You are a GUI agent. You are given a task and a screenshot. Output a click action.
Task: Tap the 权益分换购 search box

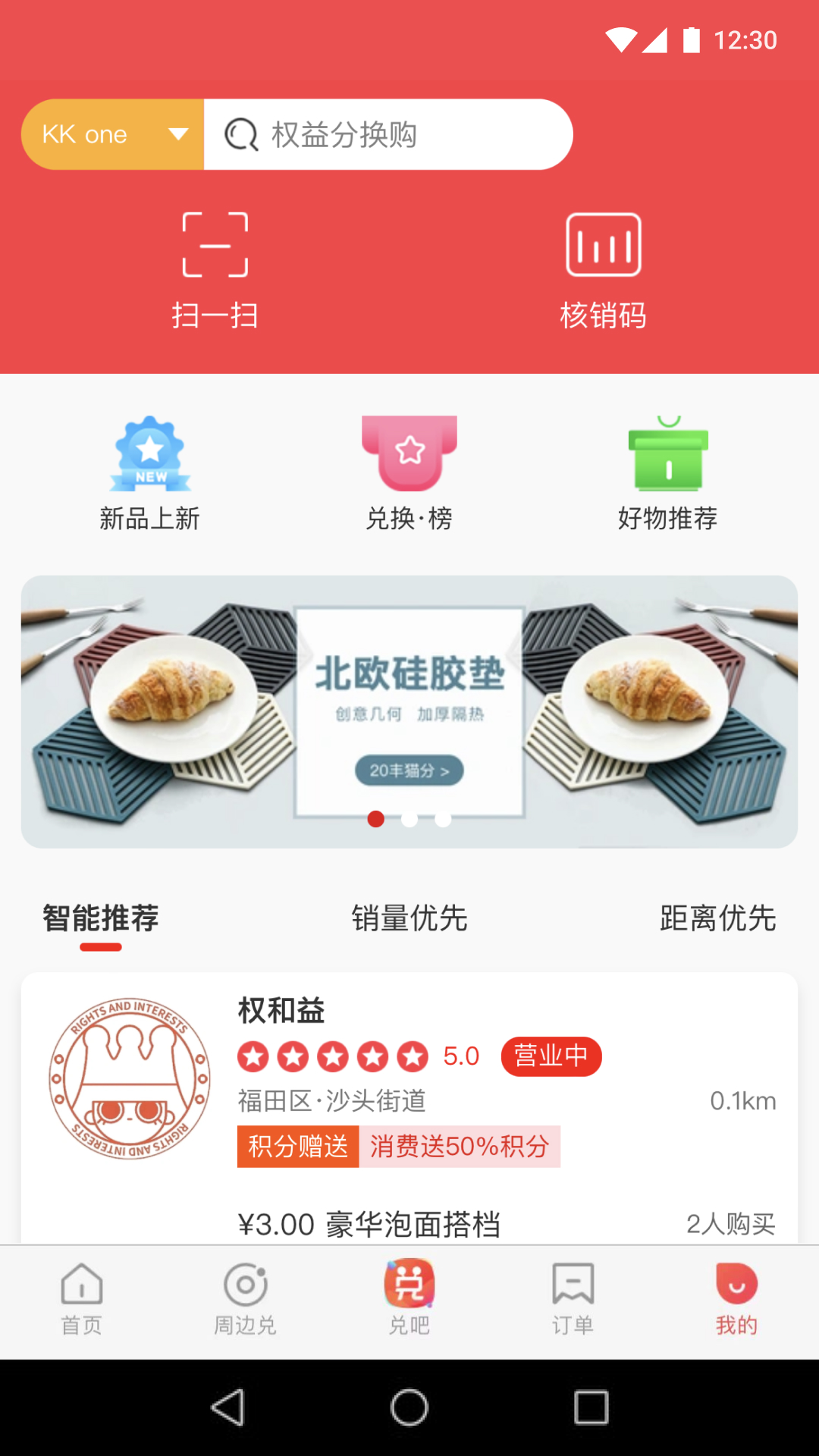388,134
